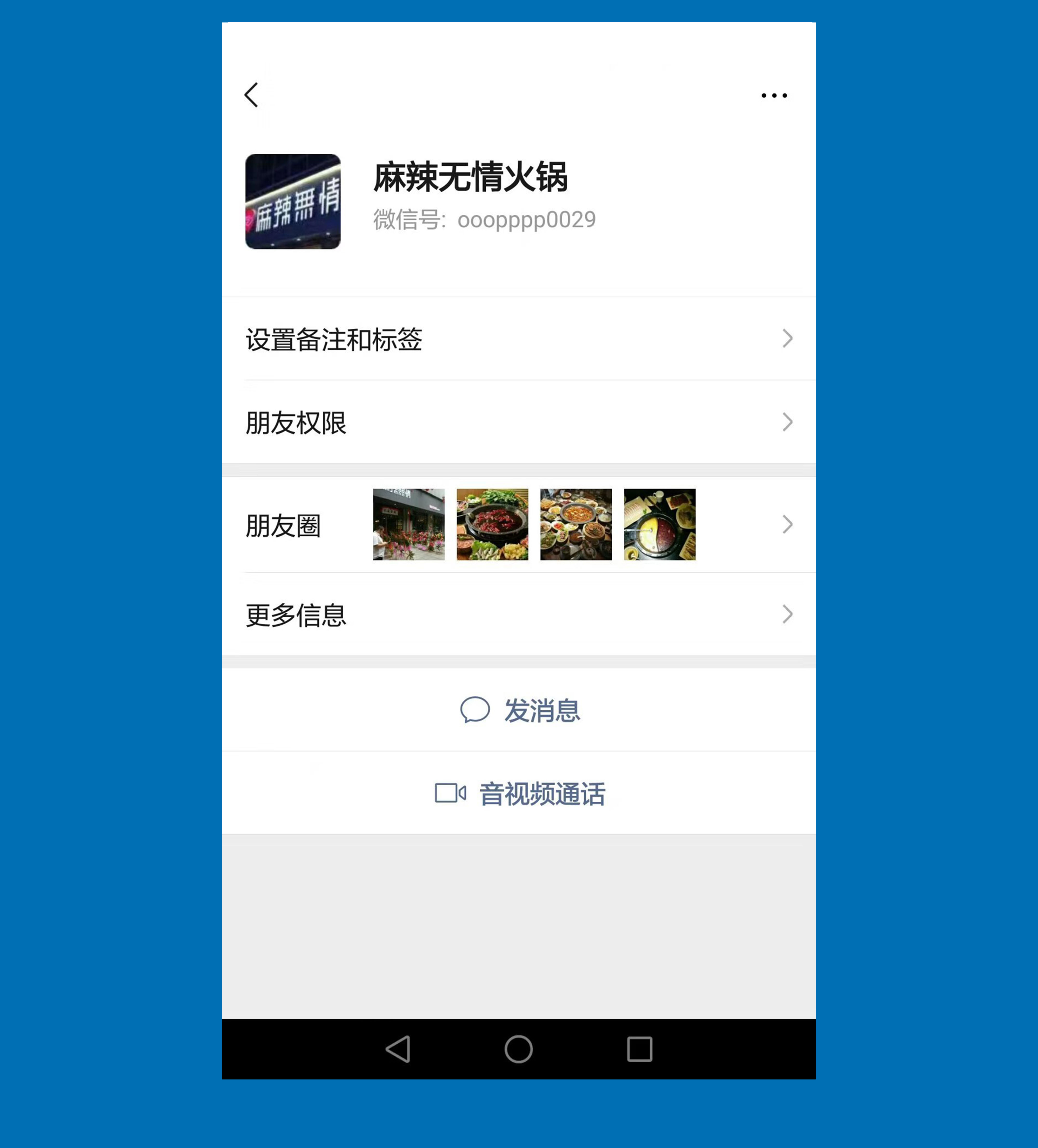The height and width of the screenshot is (1148, 1038).
Task: Tap 发消息 to send a message
Action: 520,710
